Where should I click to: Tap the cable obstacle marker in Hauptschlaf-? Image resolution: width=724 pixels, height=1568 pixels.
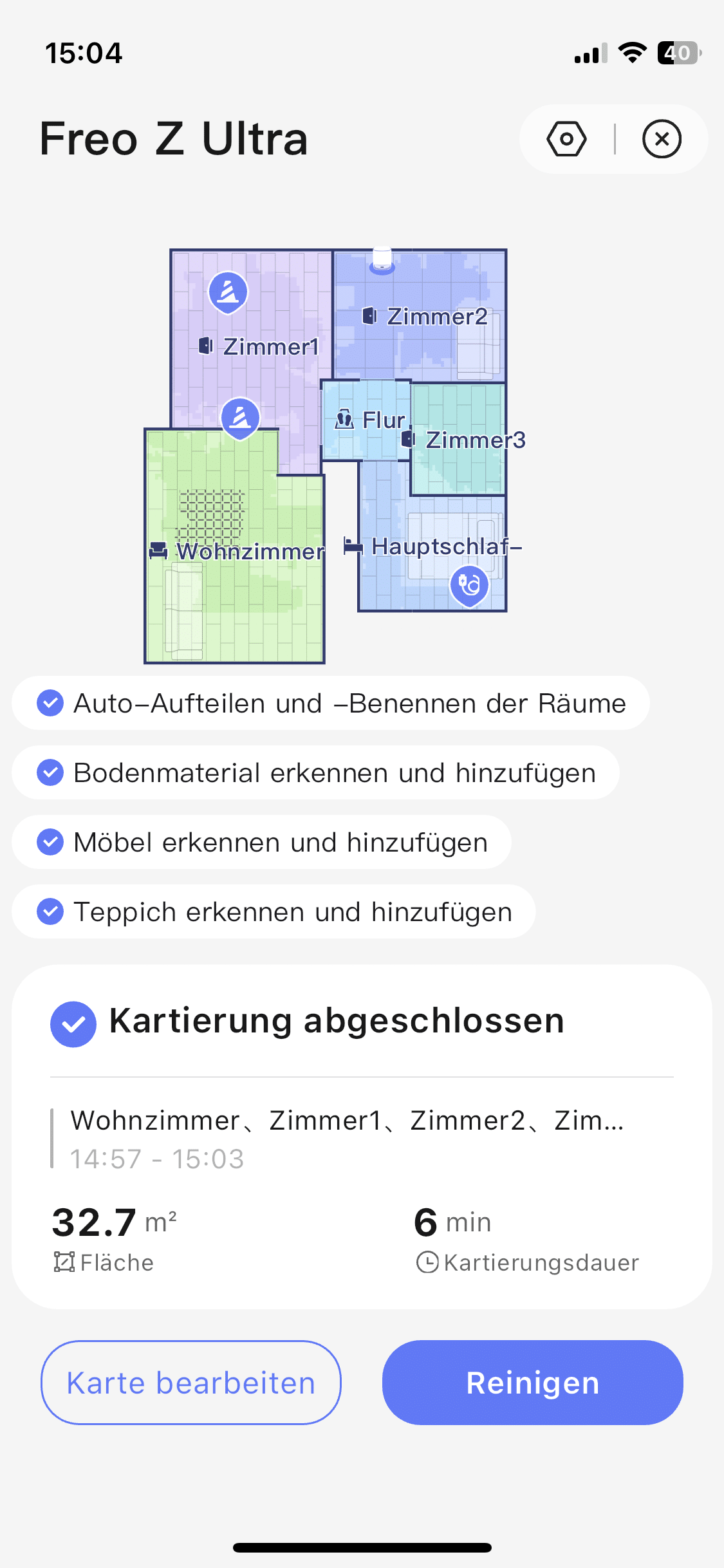[469, 585]
